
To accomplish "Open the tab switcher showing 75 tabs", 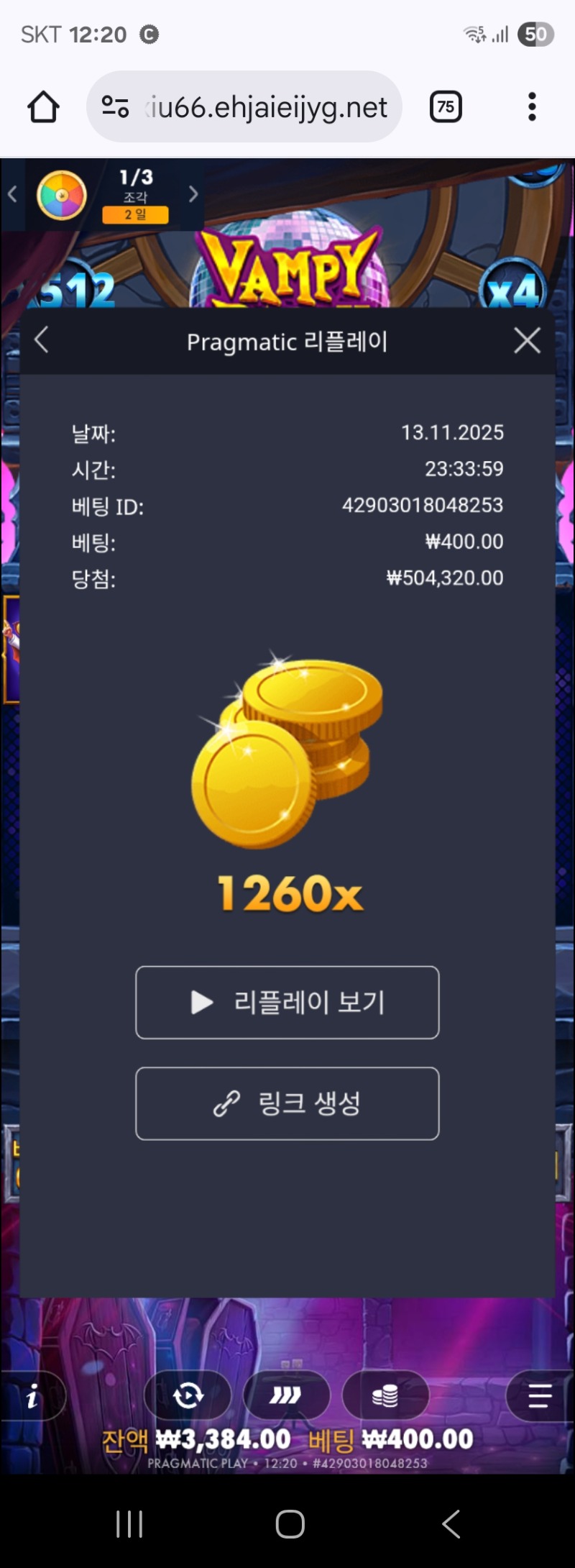I will [x=446, y=106].
